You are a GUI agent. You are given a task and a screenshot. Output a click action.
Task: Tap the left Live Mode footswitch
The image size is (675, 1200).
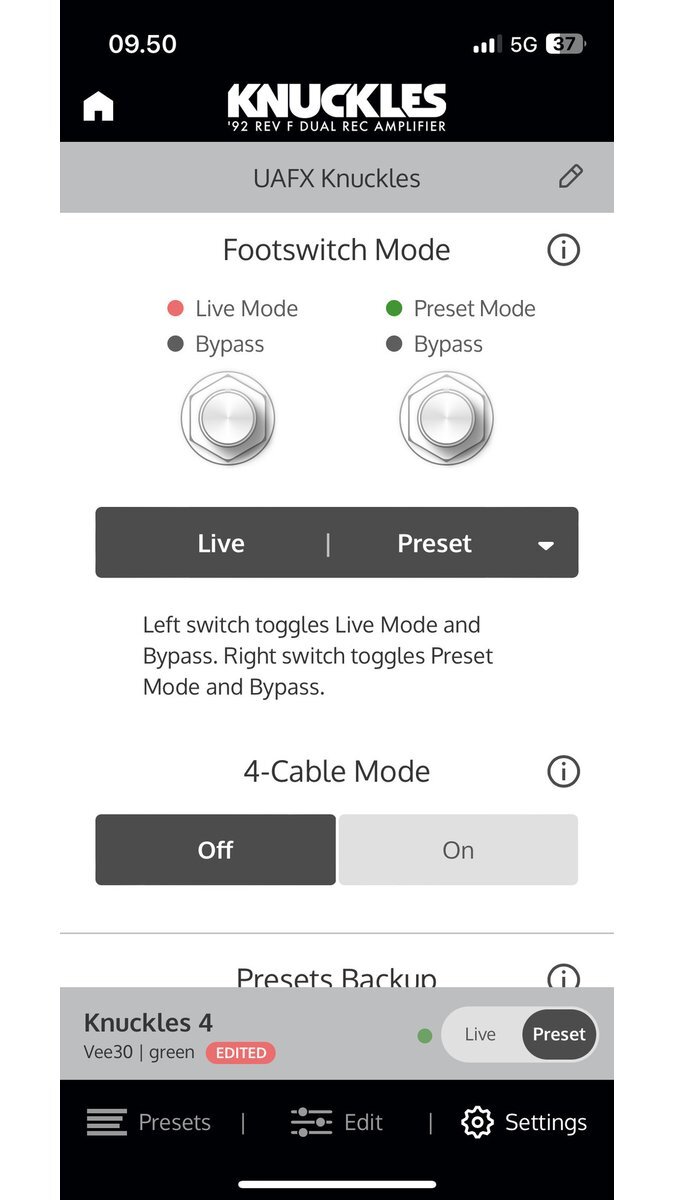[228, 418]
